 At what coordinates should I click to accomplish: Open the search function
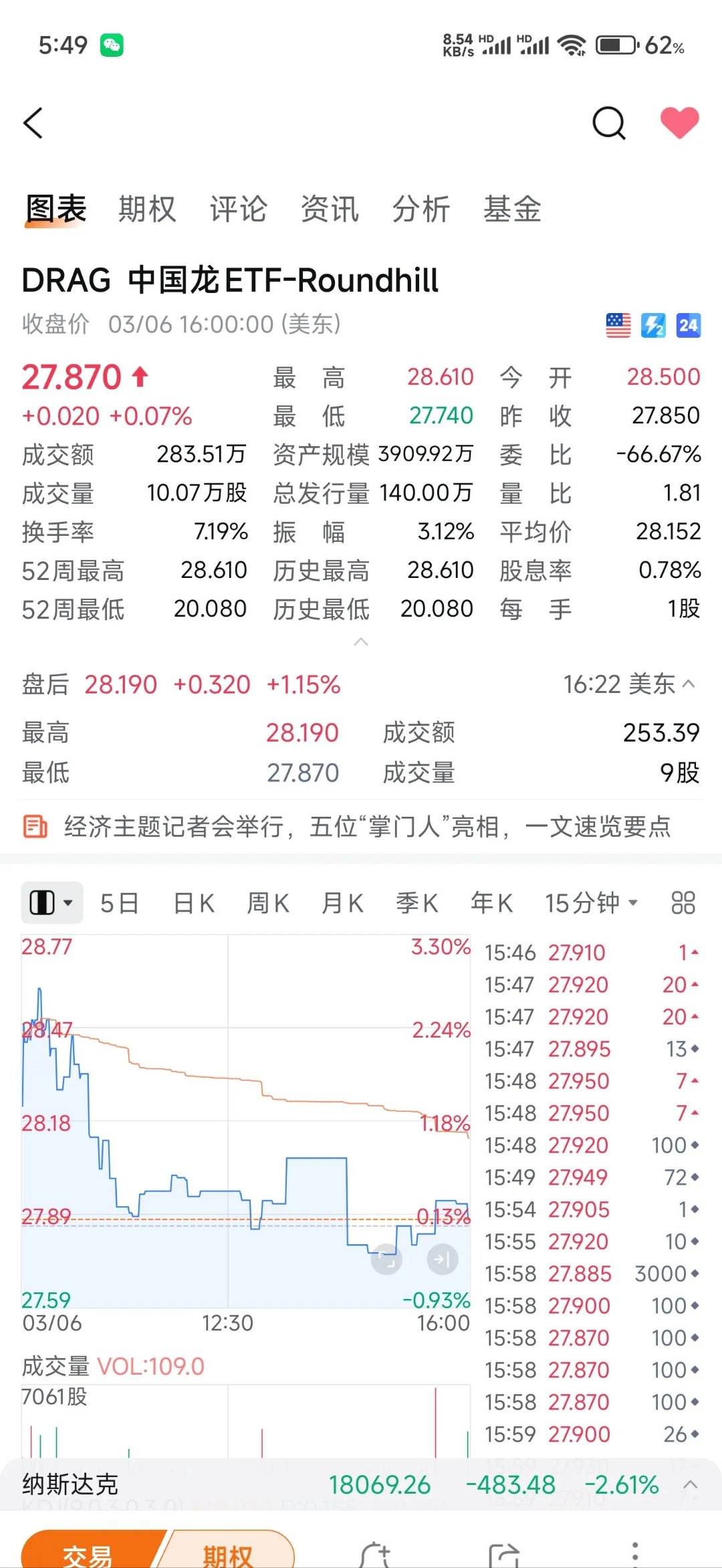coord(608,122)
